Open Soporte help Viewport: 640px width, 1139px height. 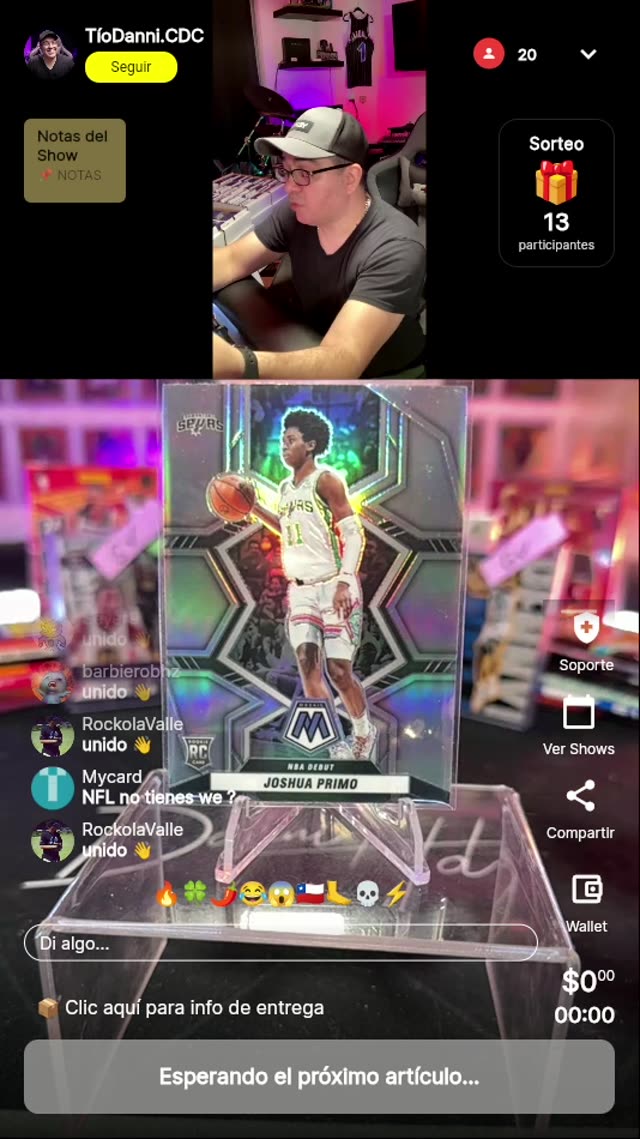point(586,641)
